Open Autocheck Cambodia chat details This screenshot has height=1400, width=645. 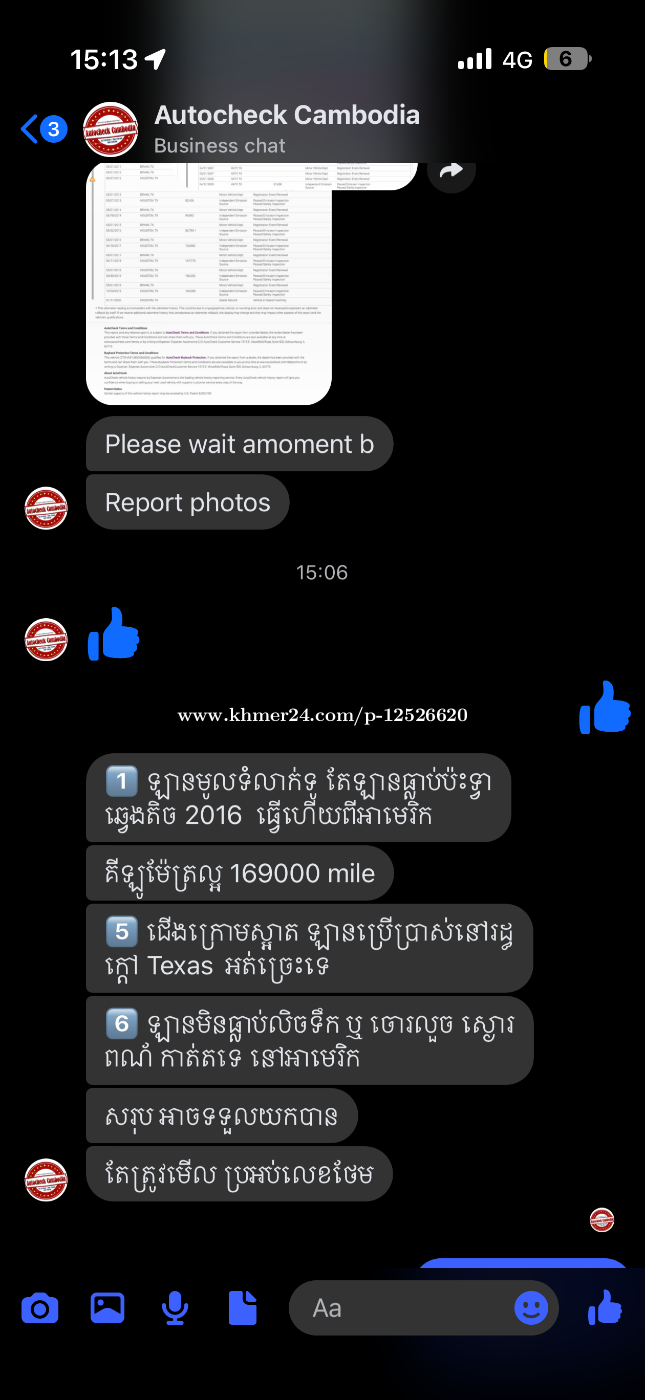[x=286, y=128]
